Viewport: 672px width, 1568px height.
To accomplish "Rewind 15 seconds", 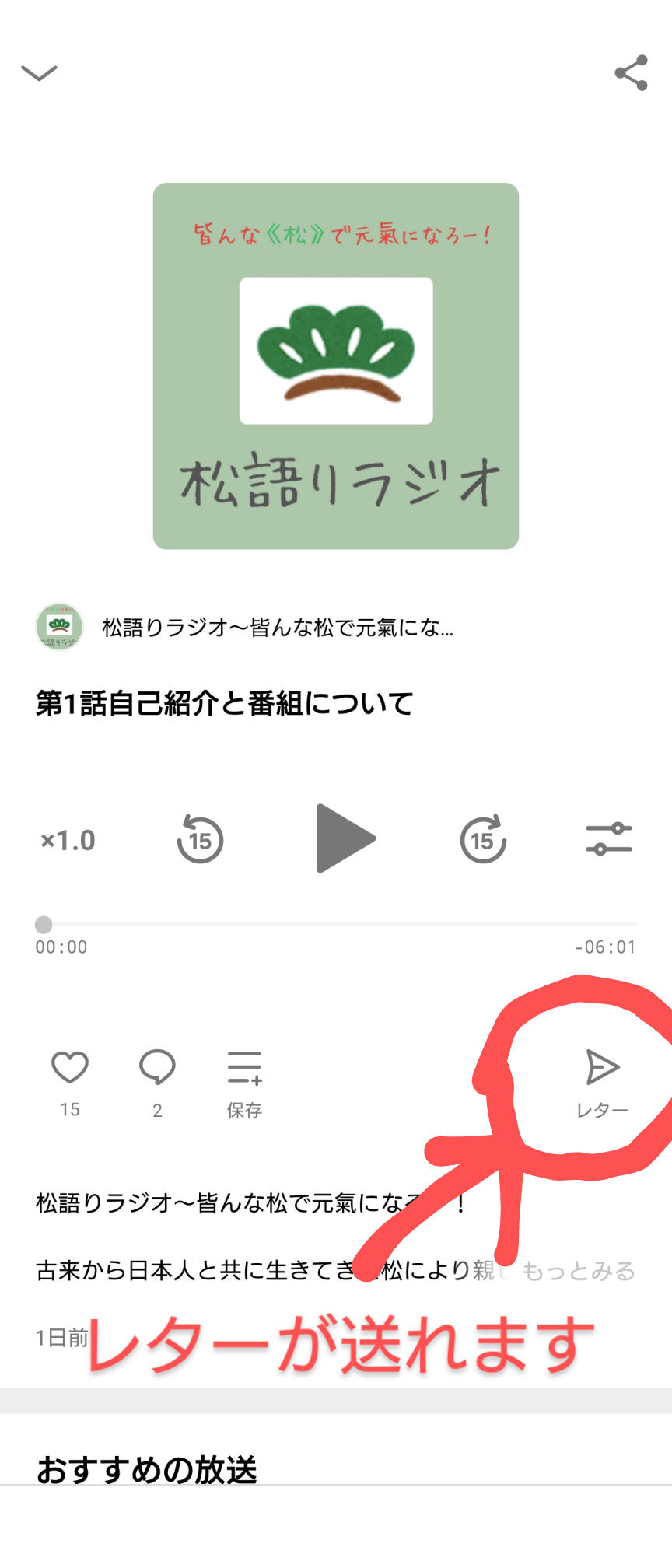I will (200, 840).
